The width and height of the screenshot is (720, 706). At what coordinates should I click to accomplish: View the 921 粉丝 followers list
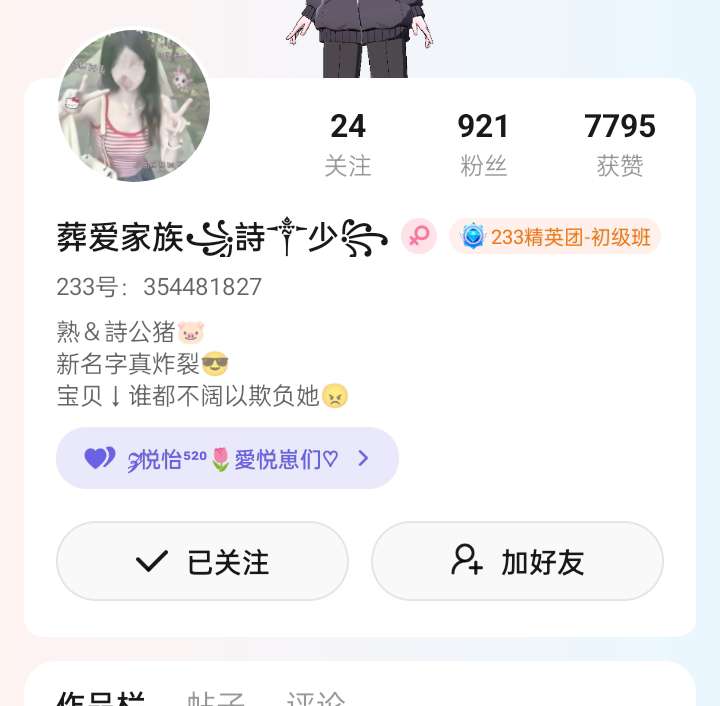coord(484,144)
